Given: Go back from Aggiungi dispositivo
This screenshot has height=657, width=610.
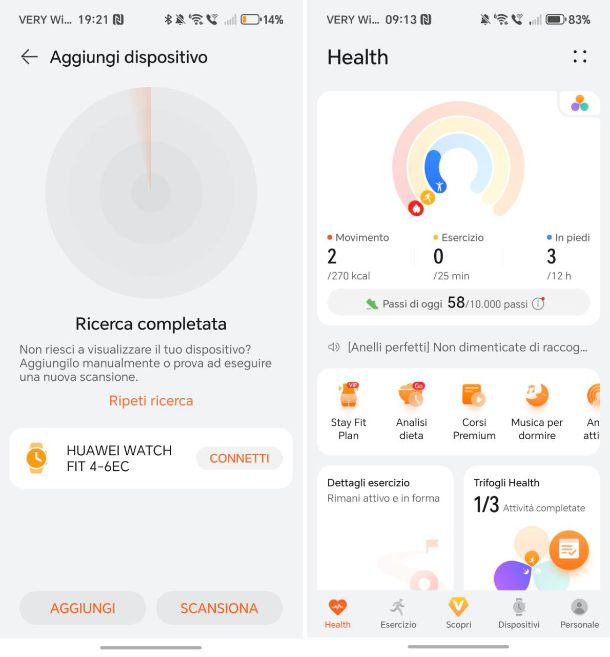Looking at the screenshot, I should tap(29, 57).
